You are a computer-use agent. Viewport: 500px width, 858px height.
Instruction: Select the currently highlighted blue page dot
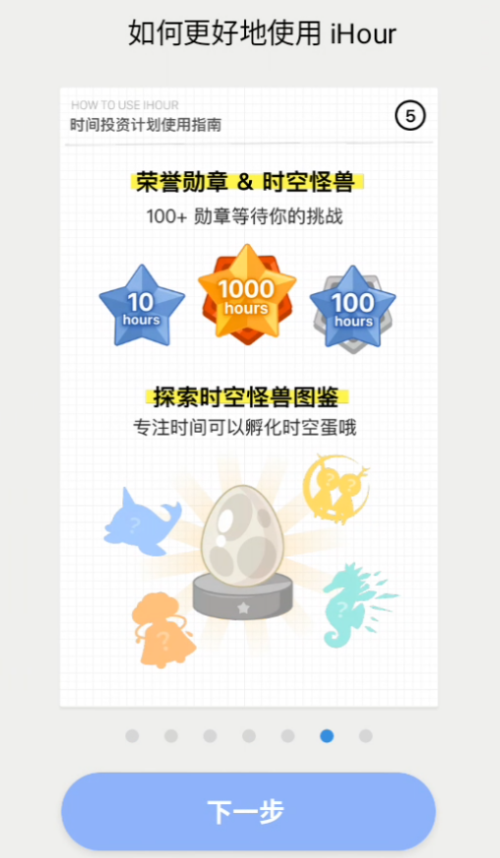coord(327,736)
